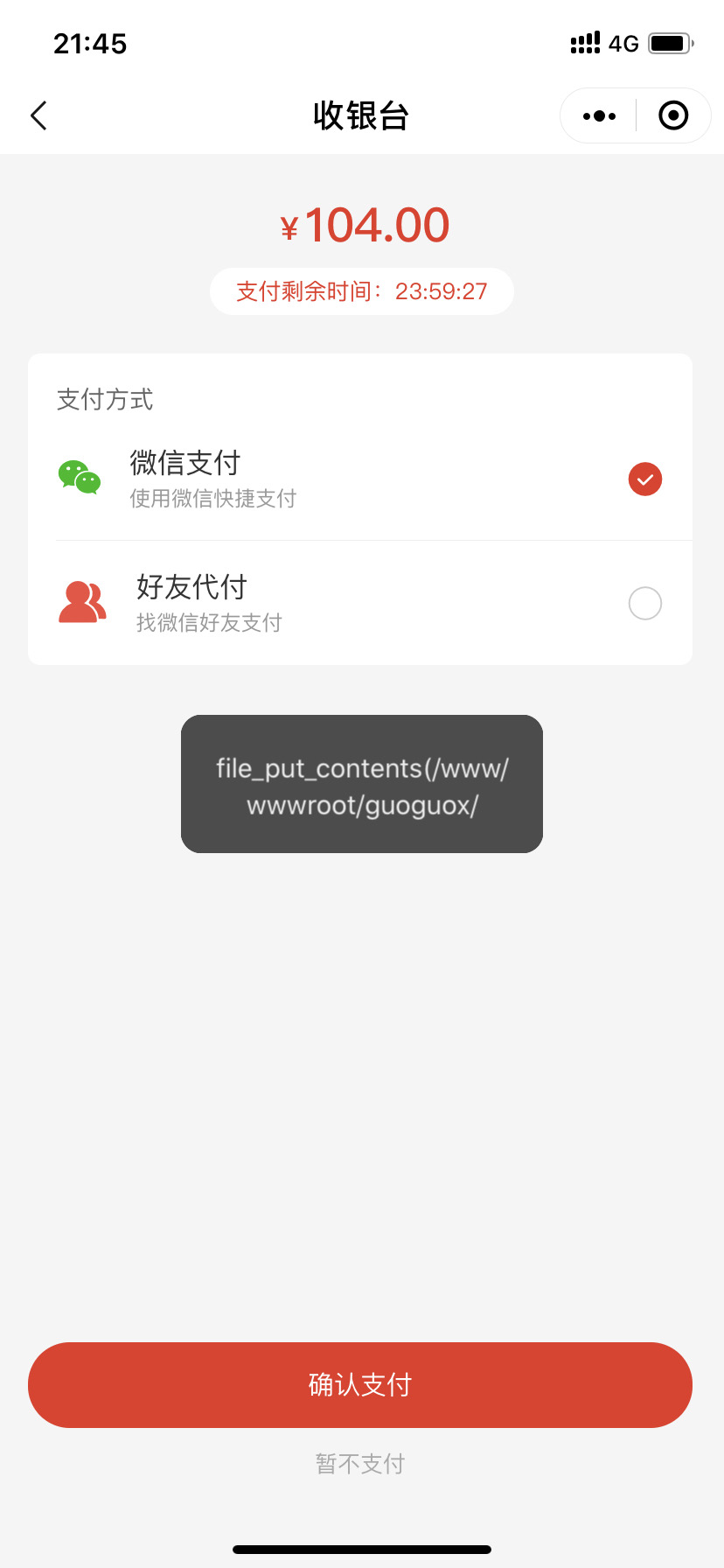Tap 暂不支付 to skip paying now
The image size is (724, 1568).
[360, 1464]
